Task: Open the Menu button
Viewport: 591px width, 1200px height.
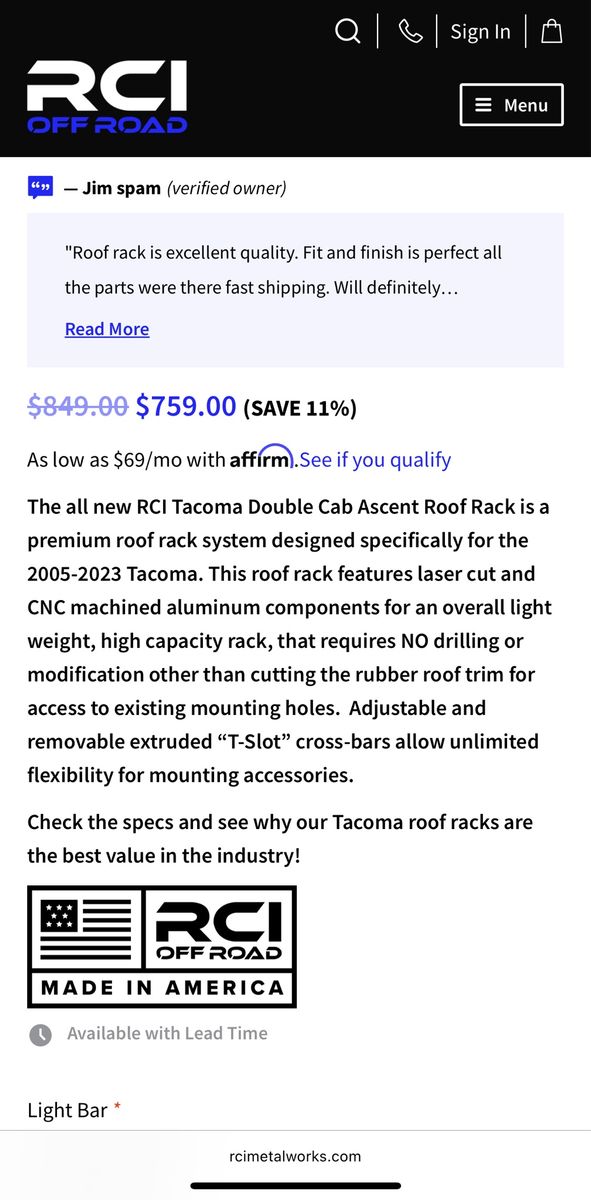Action: [x=512, y=105]
